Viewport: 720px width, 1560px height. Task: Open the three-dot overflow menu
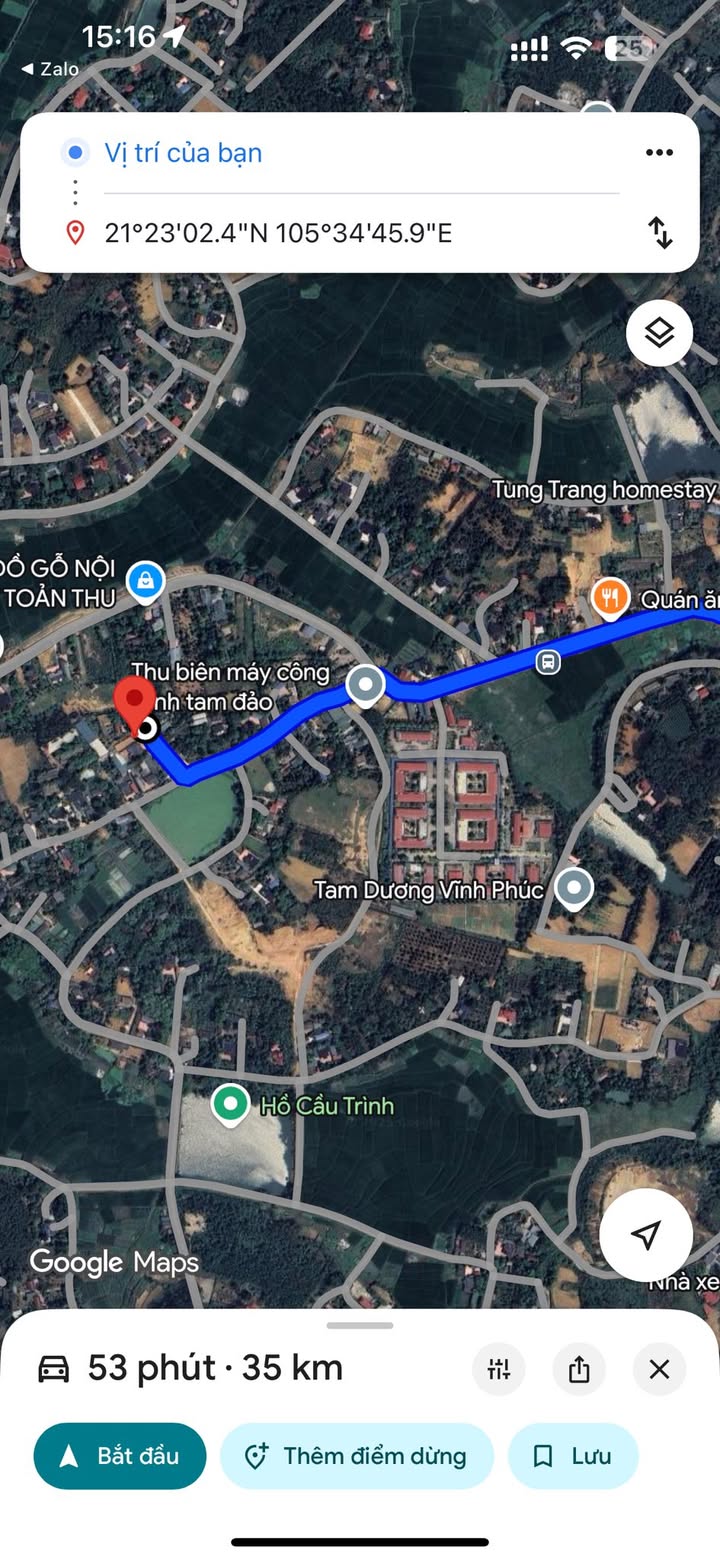pos(659,153)
